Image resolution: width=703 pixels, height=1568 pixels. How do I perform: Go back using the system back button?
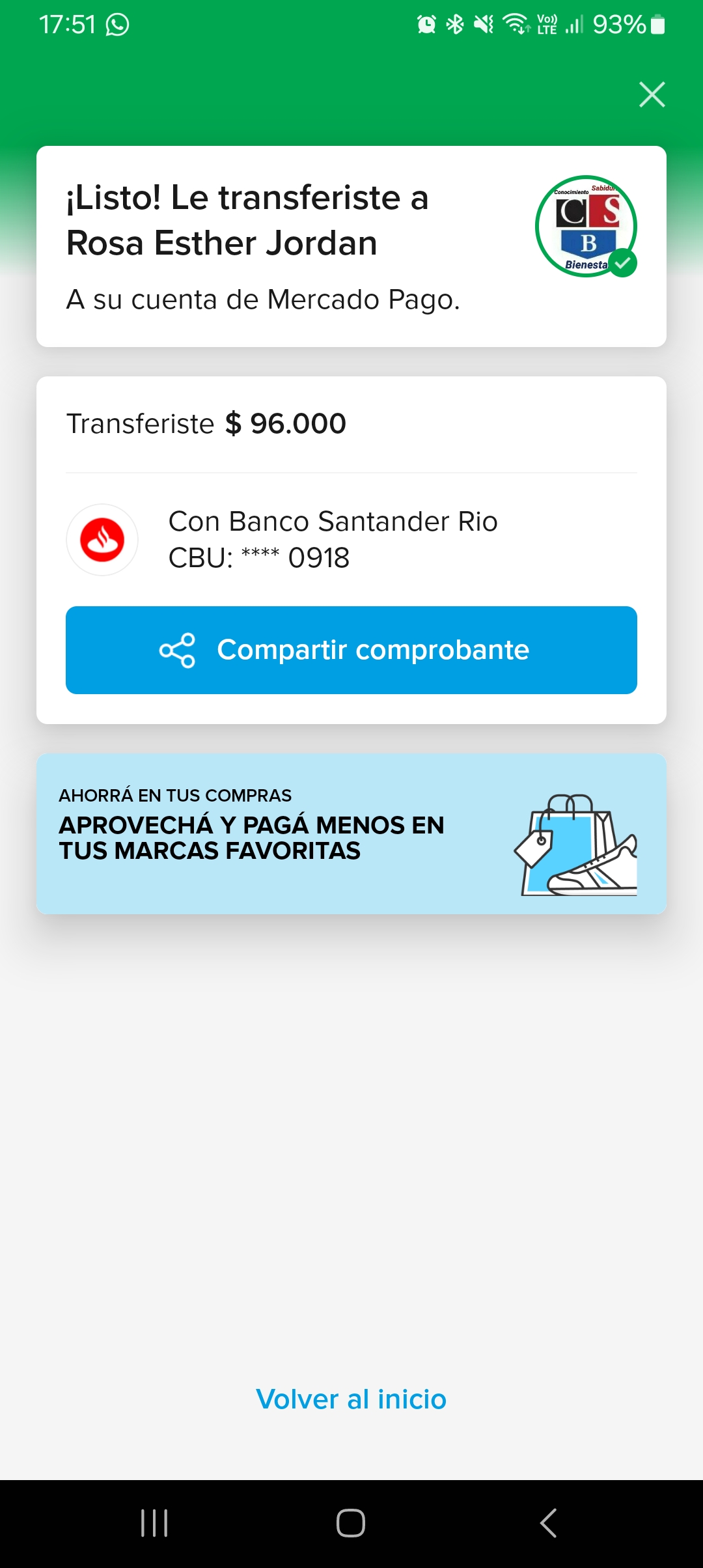point(548,1523)
